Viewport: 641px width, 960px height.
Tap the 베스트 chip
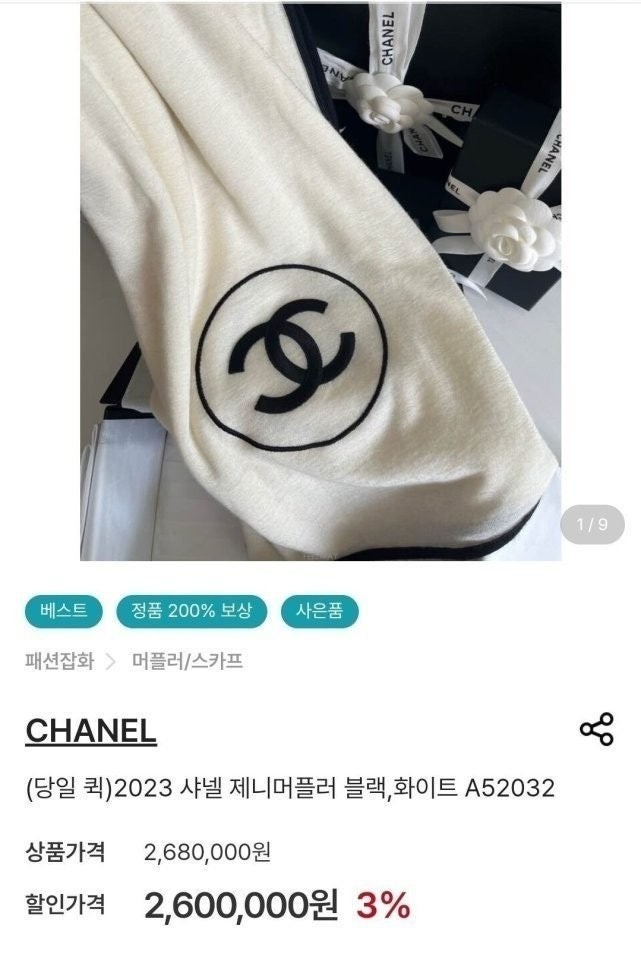click(64, 610)
